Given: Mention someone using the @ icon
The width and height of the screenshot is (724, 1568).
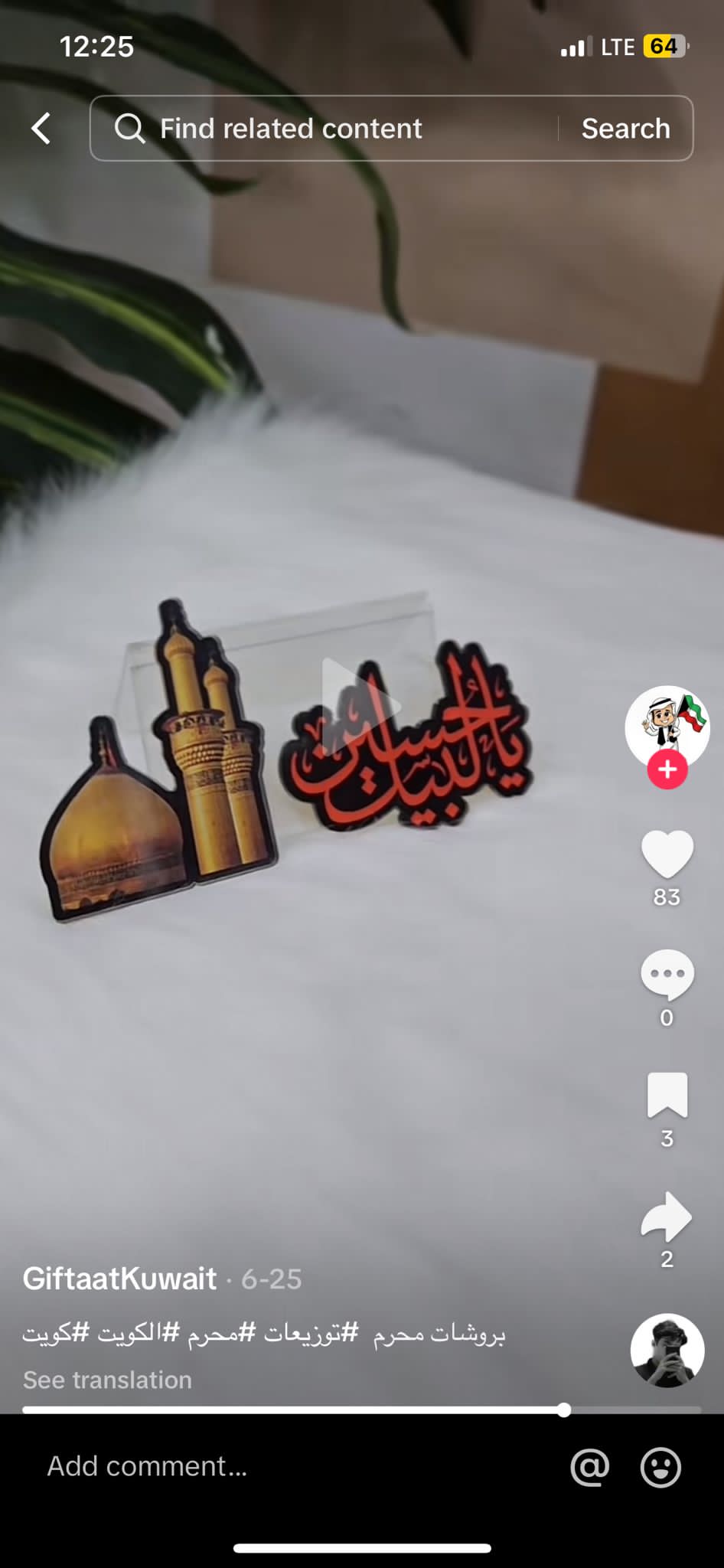Looking at the screenshot, I should pos(590,1467).
